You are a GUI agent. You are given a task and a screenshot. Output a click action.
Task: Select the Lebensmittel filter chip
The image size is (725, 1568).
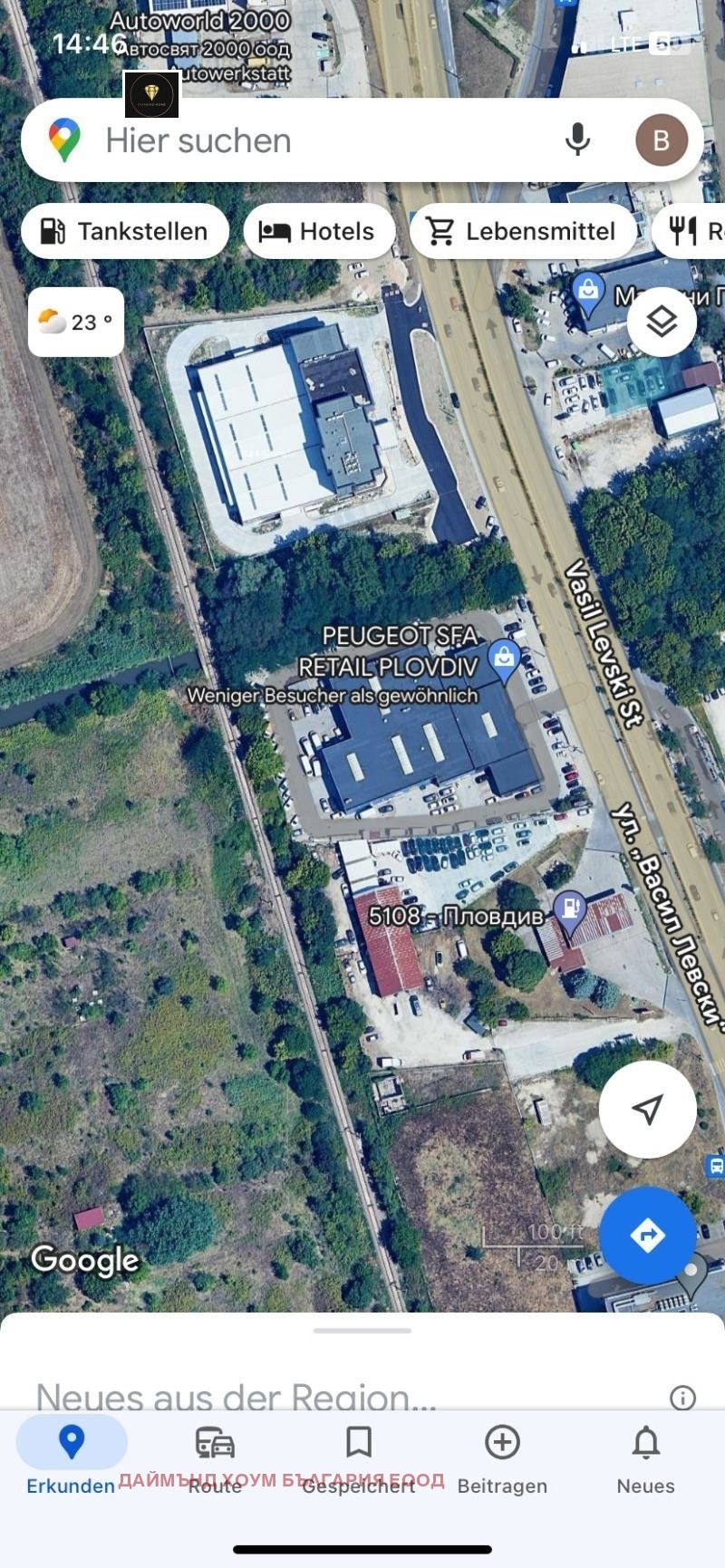[x=524, y=232]
